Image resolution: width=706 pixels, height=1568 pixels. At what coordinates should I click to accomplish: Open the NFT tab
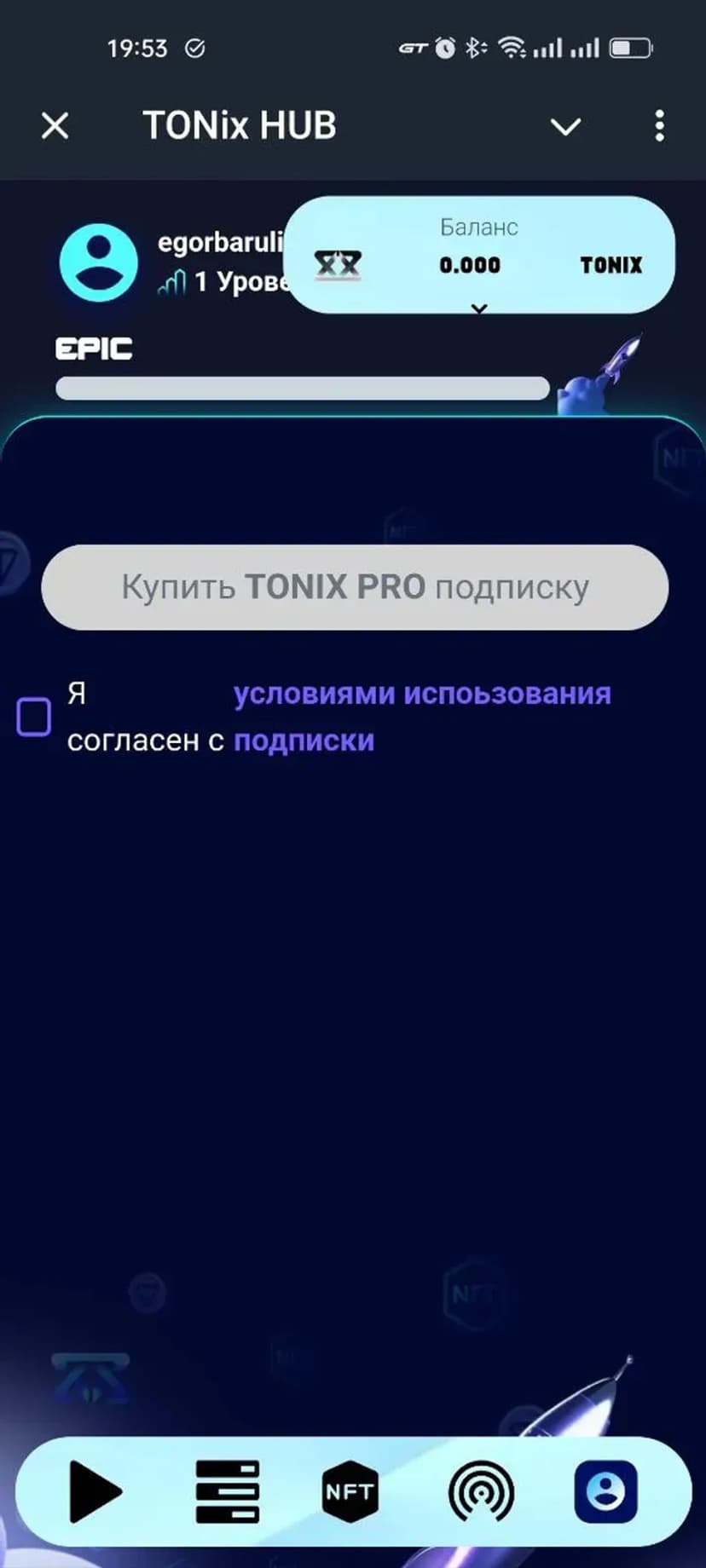[350, 1491]
